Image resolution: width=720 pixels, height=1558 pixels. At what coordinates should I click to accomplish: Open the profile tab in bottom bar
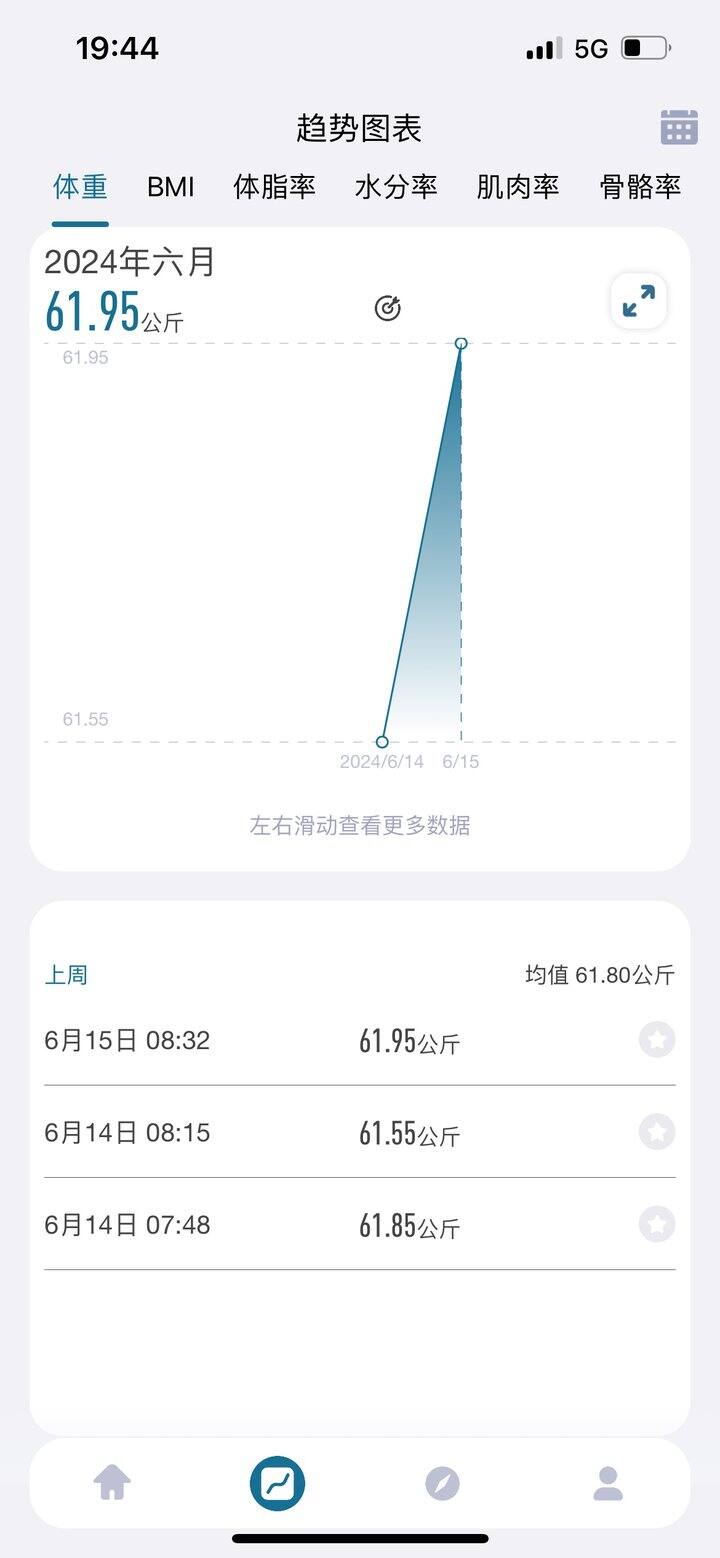pos(608,1483)
